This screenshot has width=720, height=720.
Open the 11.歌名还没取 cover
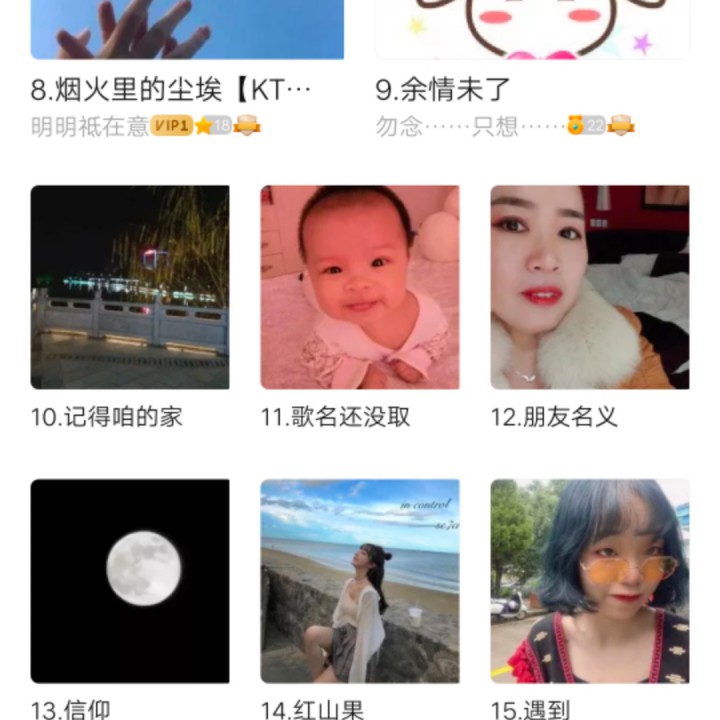coord(360,287)
